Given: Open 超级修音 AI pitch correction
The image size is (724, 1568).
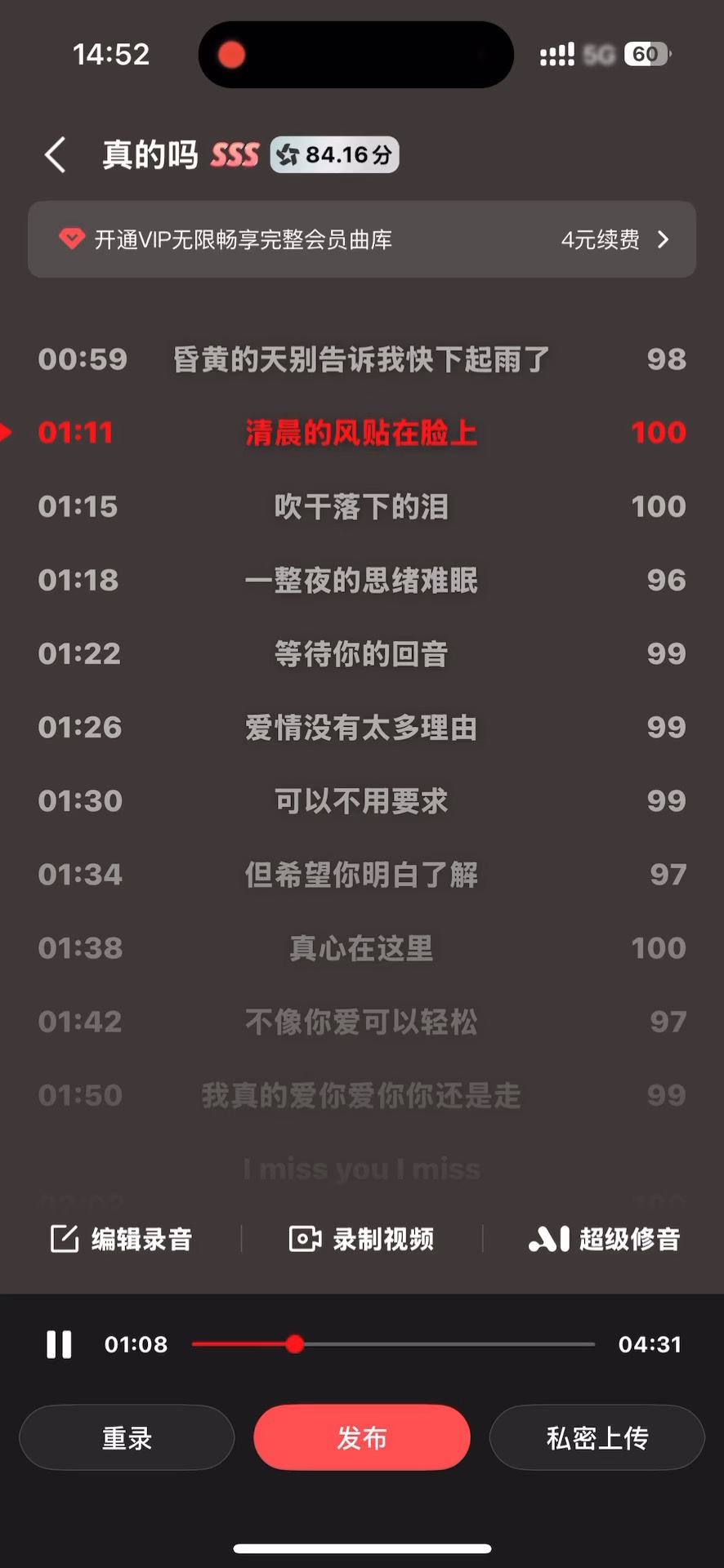Looking at the screenshot, I should pyautogui.click(x=605, y=1239).
